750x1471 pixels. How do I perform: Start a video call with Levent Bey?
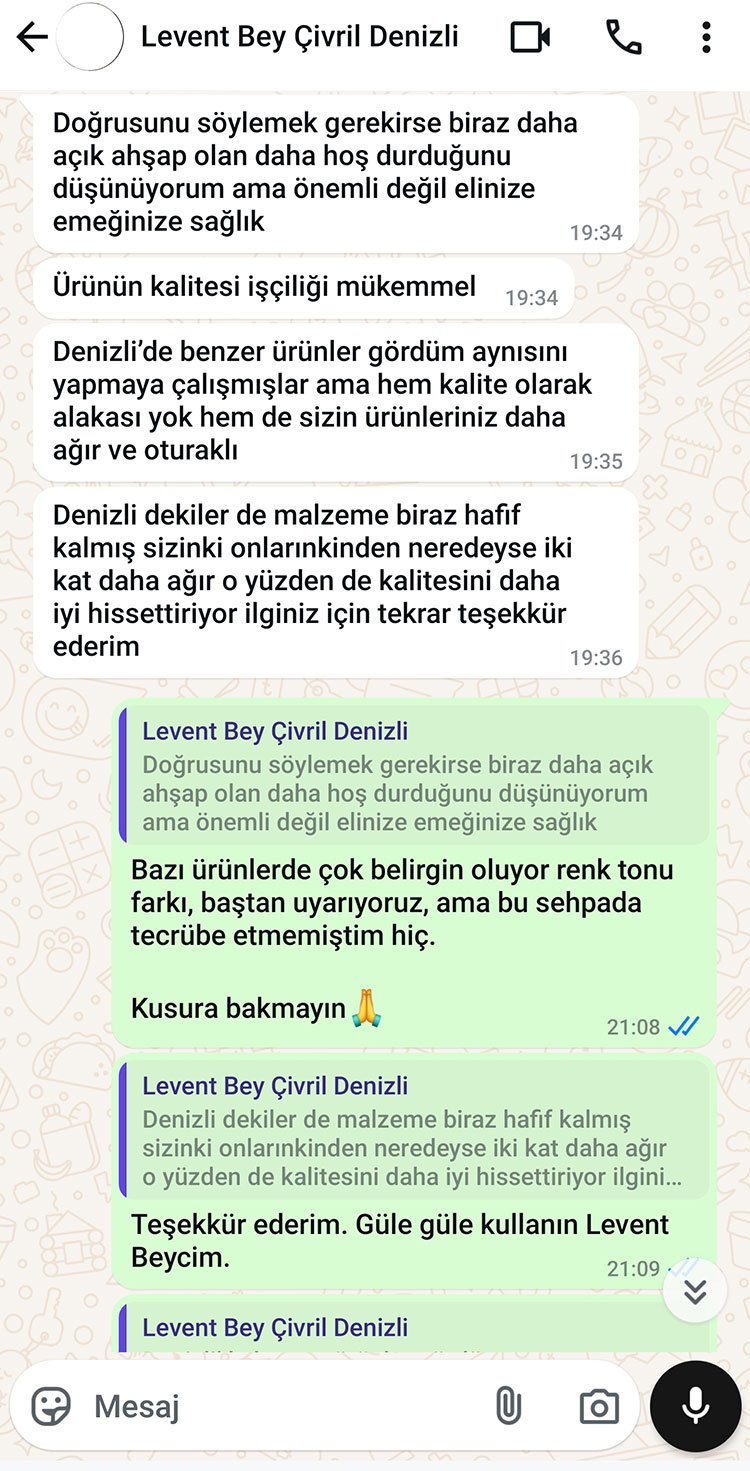click(x=531, y=38)
